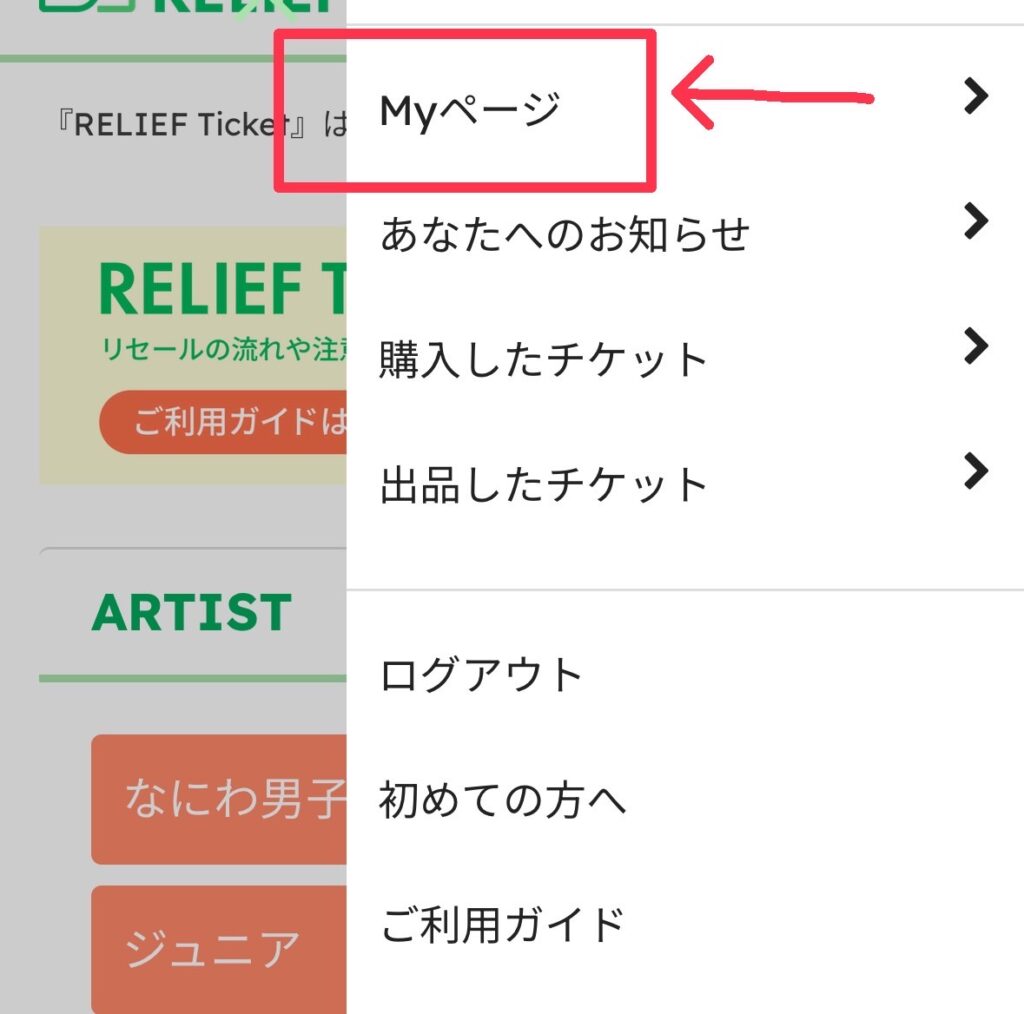Open あなたへのお知らせ notifications
This screenshot has width=1024, height=1014.
tap(564, 234)
